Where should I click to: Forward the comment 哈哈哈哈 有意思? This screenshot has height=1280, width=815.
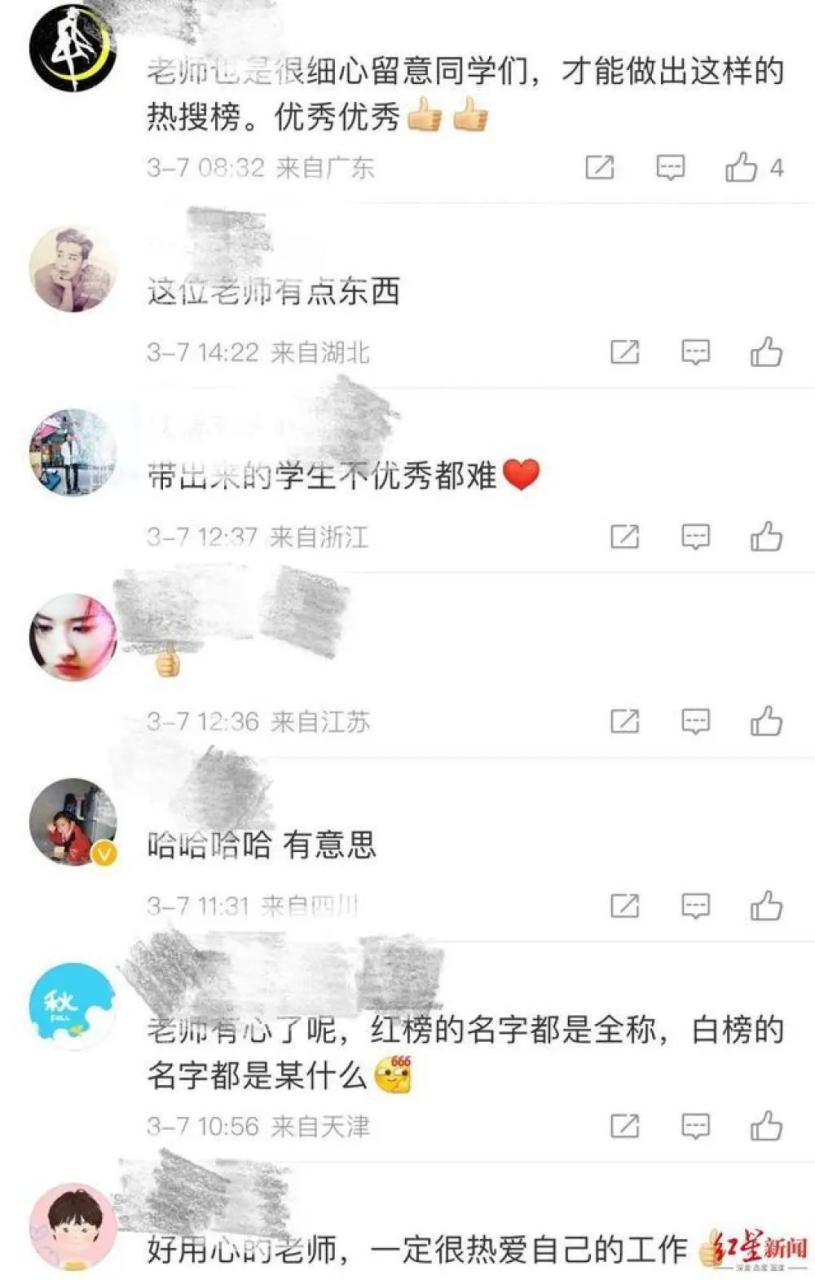pos(625,906)
